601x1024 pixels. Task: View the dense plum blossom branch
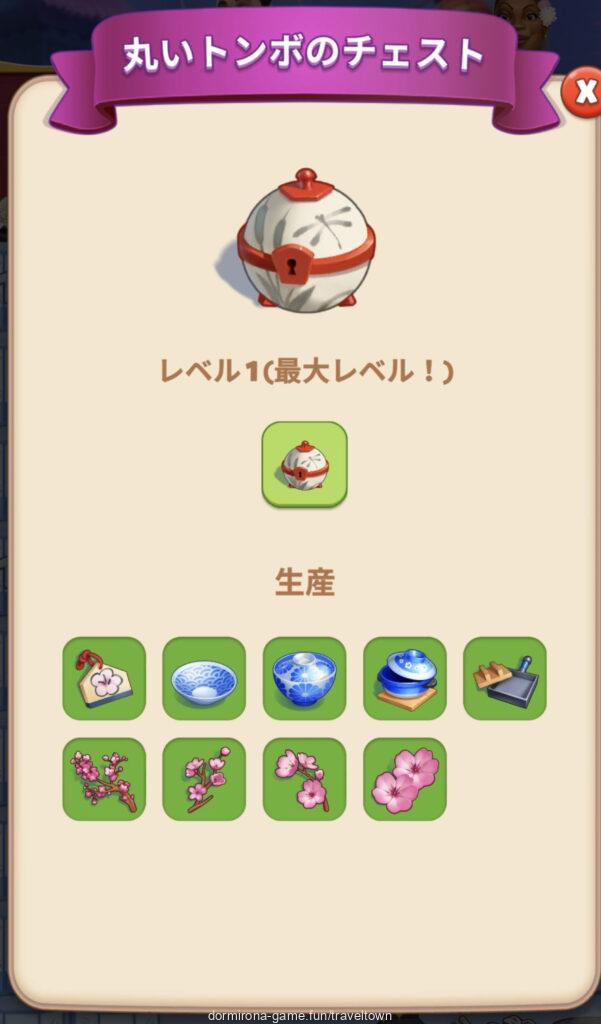pyautogui.click(x=104, y=779)
